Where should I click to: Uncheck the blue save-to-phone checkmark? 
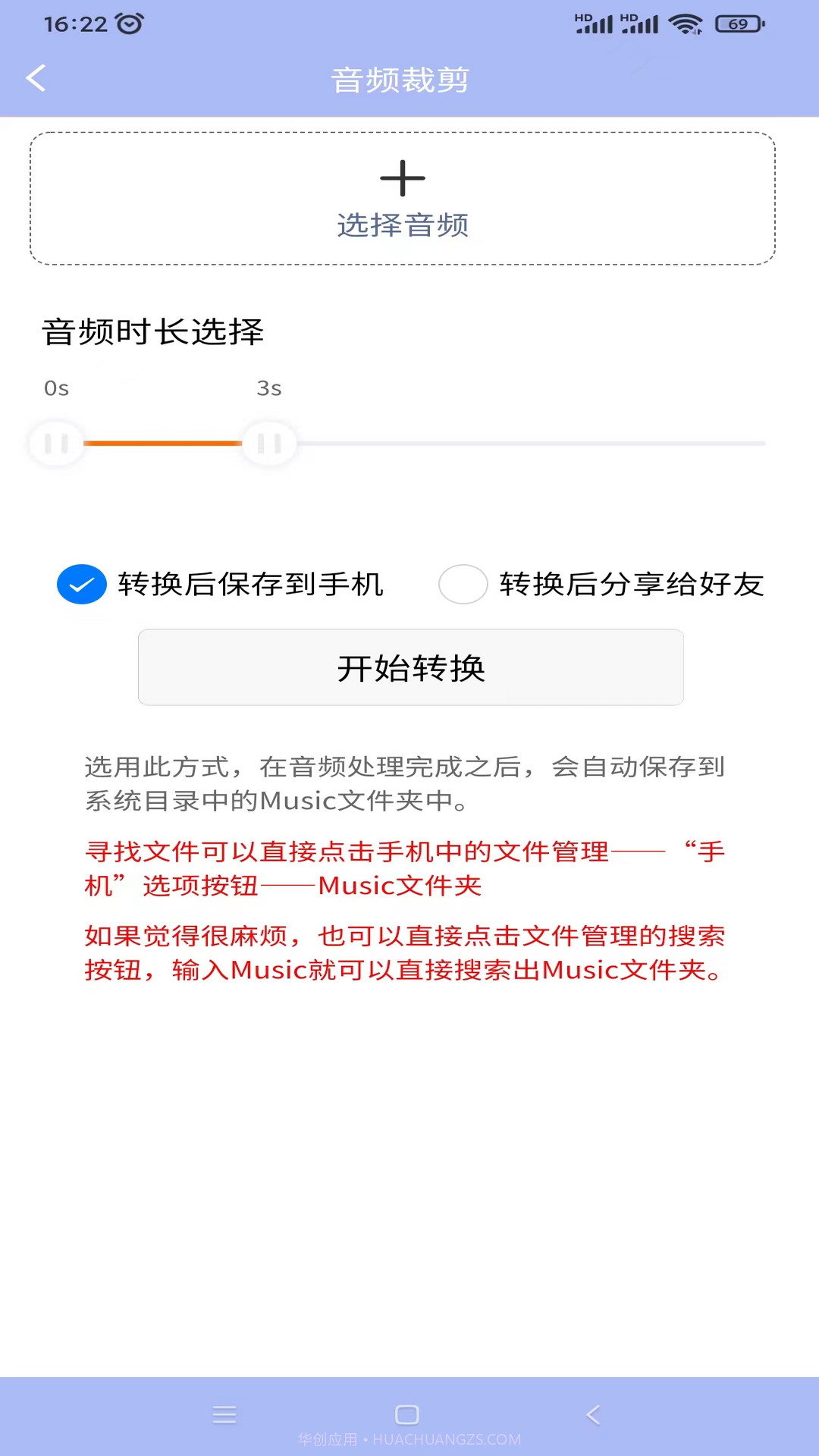[82, 584]
